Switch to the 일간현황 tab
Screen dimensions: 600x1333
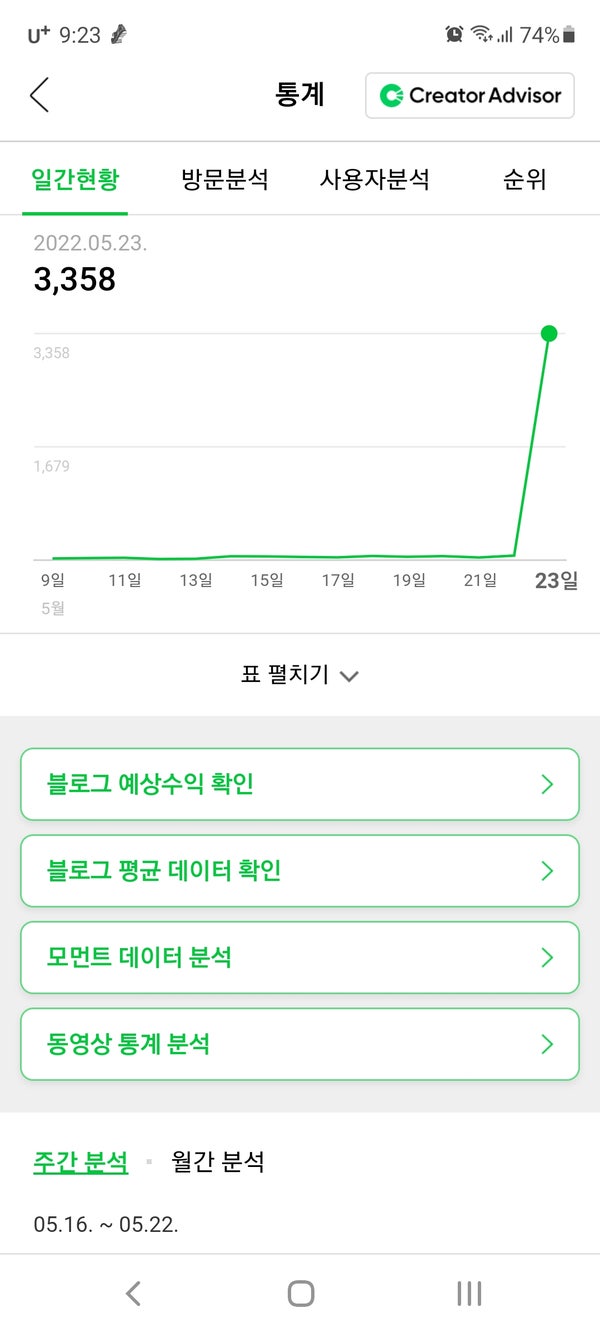pos(75,180)
